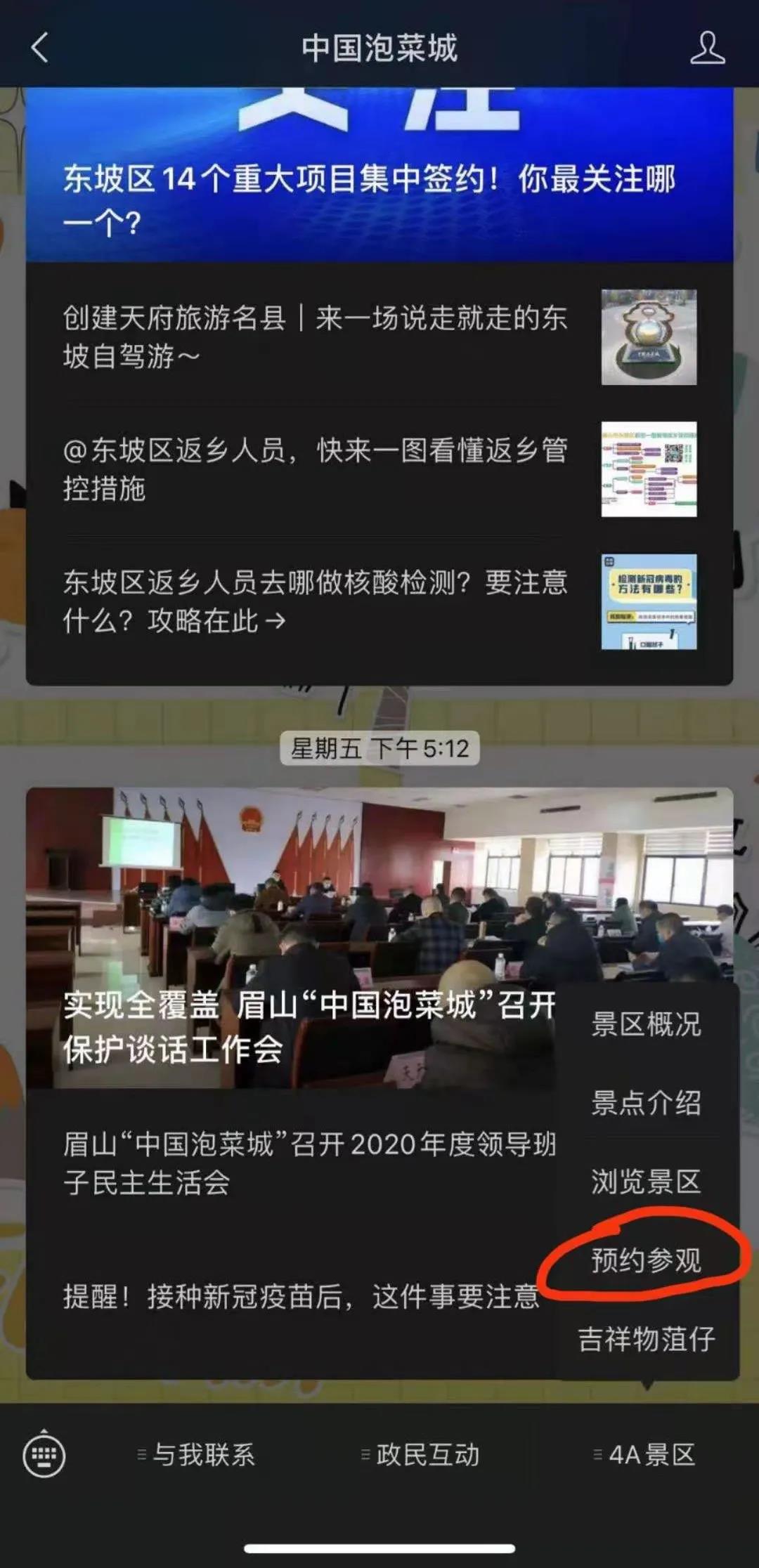Go back from 中国泡菜城 chat

point(40,48)
